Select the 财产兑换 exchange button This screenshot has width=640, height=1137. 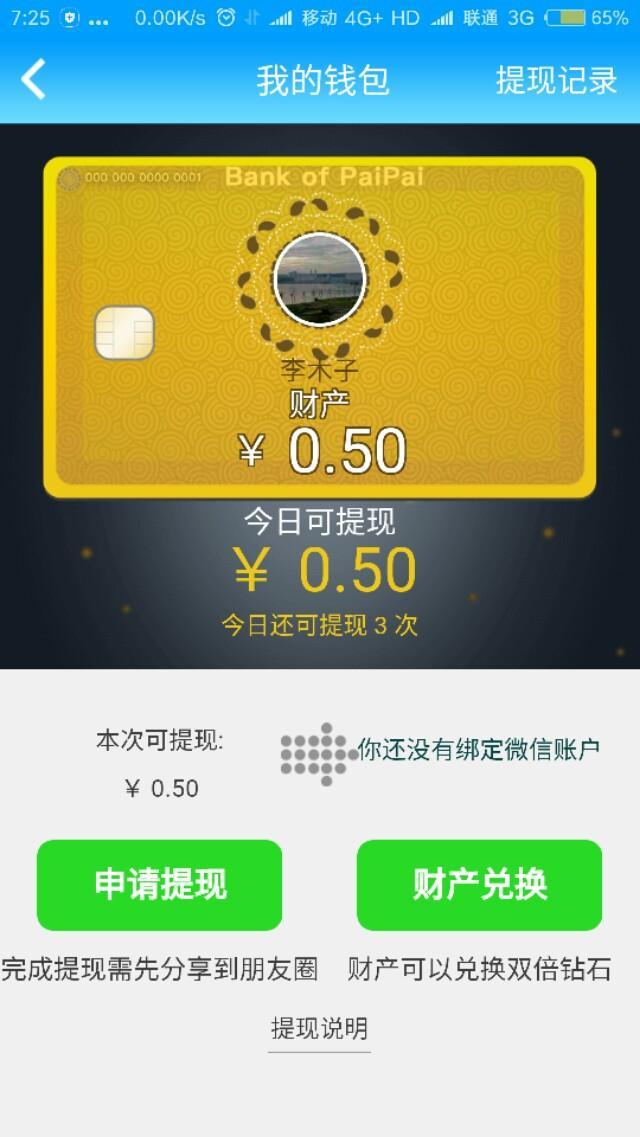479,884
